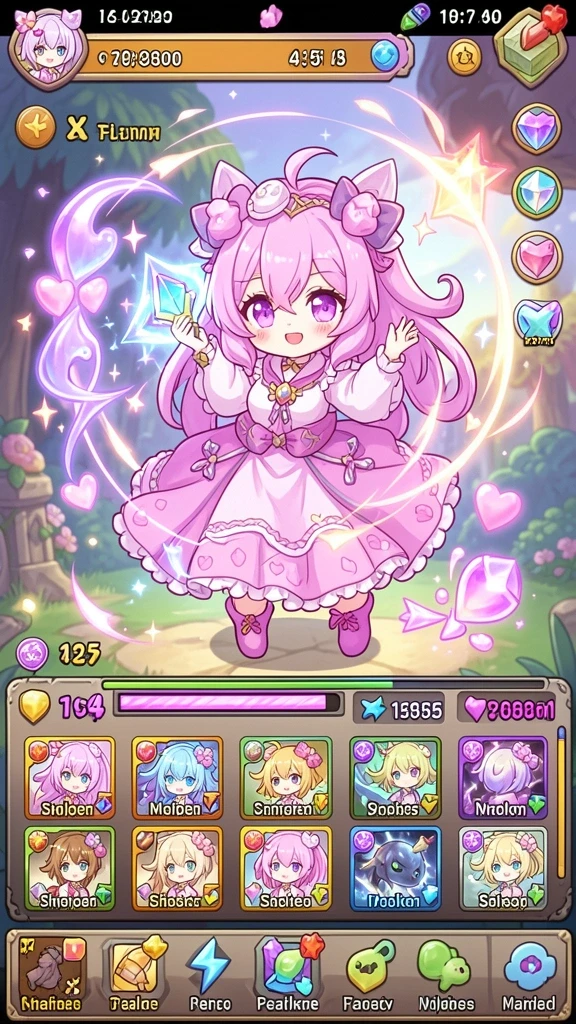The width and height of the screenshot is (576, 1024).
Task: Open the green gift box icon
Action: point(530,43)
